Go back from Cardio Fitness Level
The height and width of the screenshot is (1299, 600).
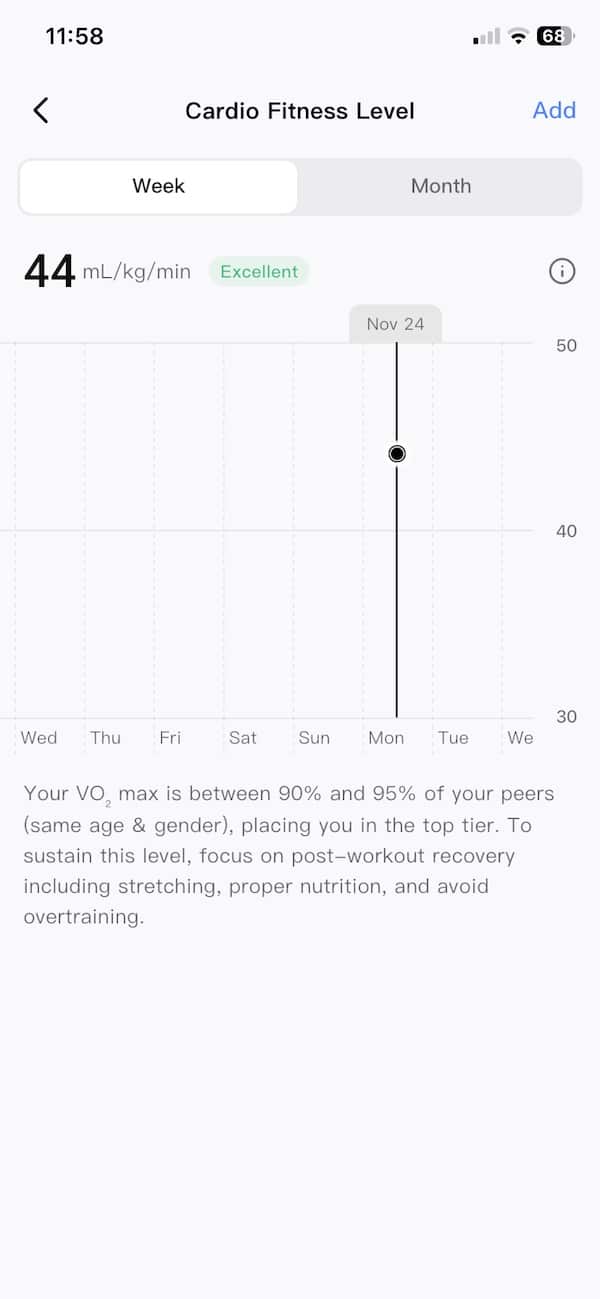[41, 110]
